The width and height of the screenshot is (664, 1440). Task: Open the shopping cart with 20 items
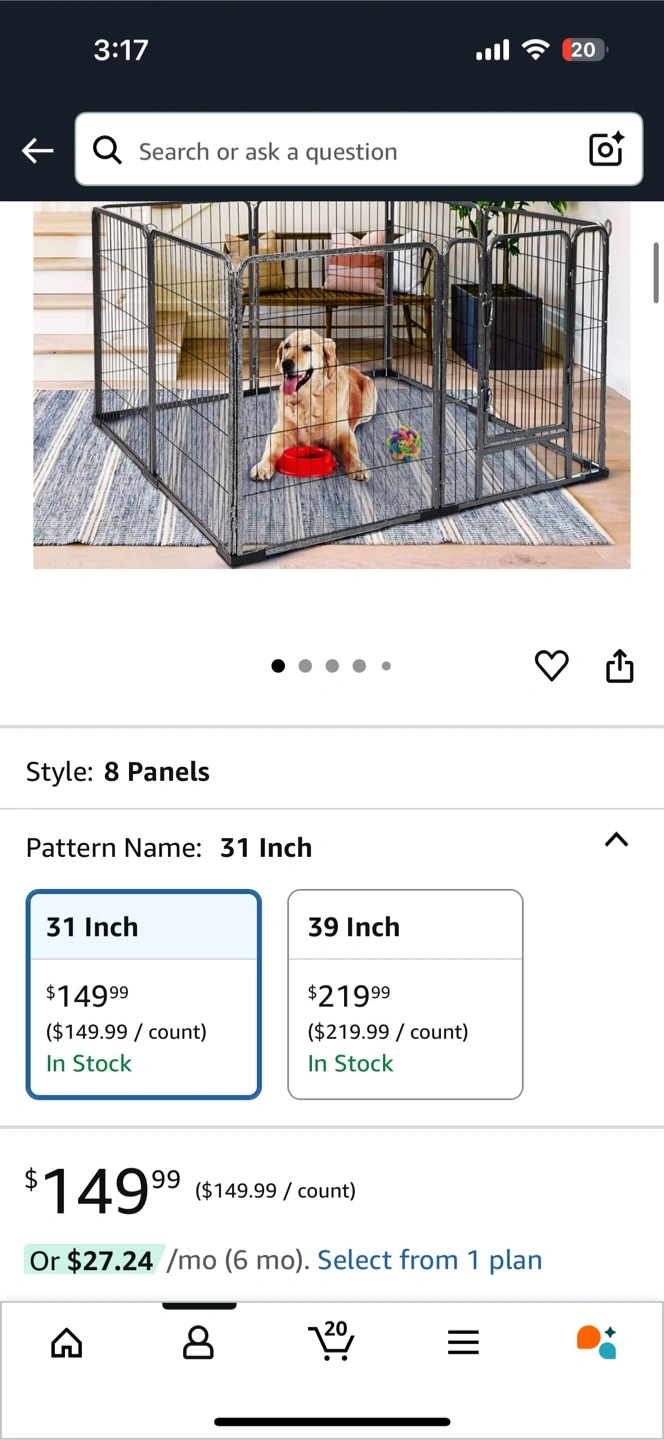(330, 1341)
